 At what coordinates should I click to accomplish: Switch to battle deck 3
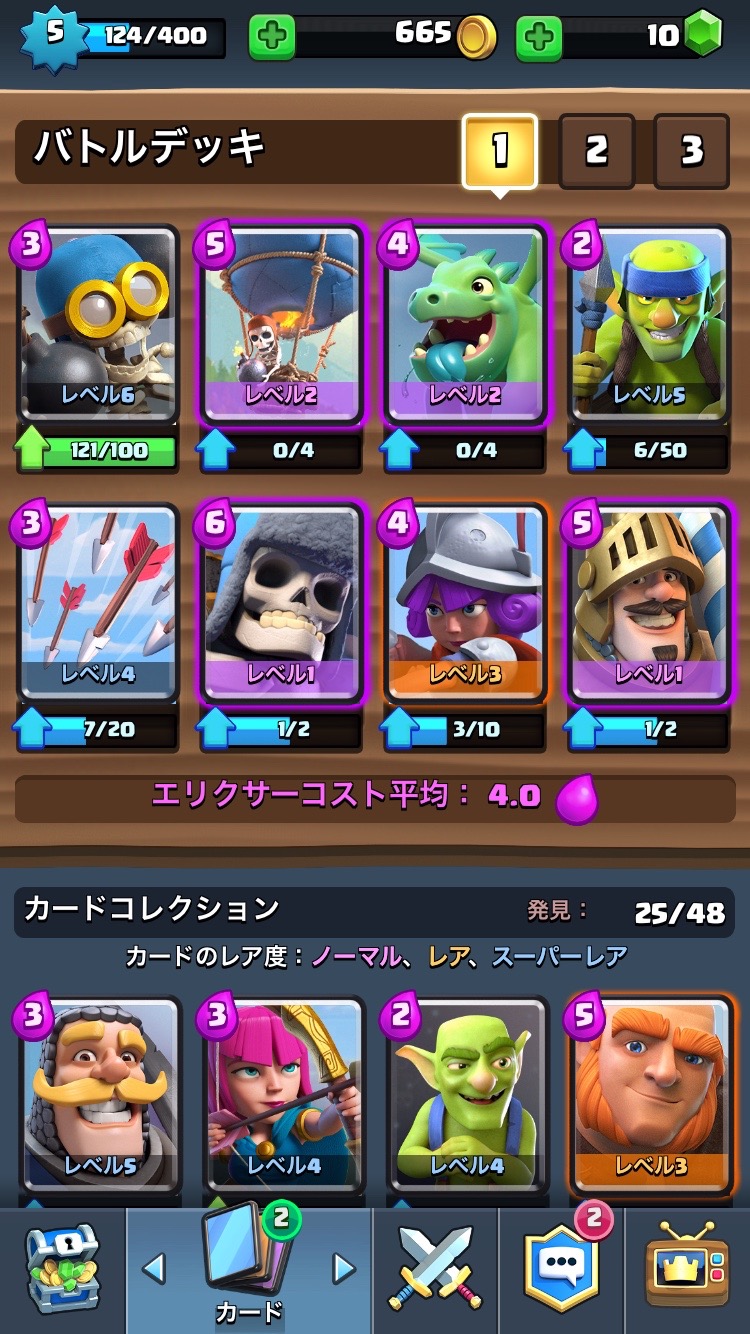coord(691,151)
